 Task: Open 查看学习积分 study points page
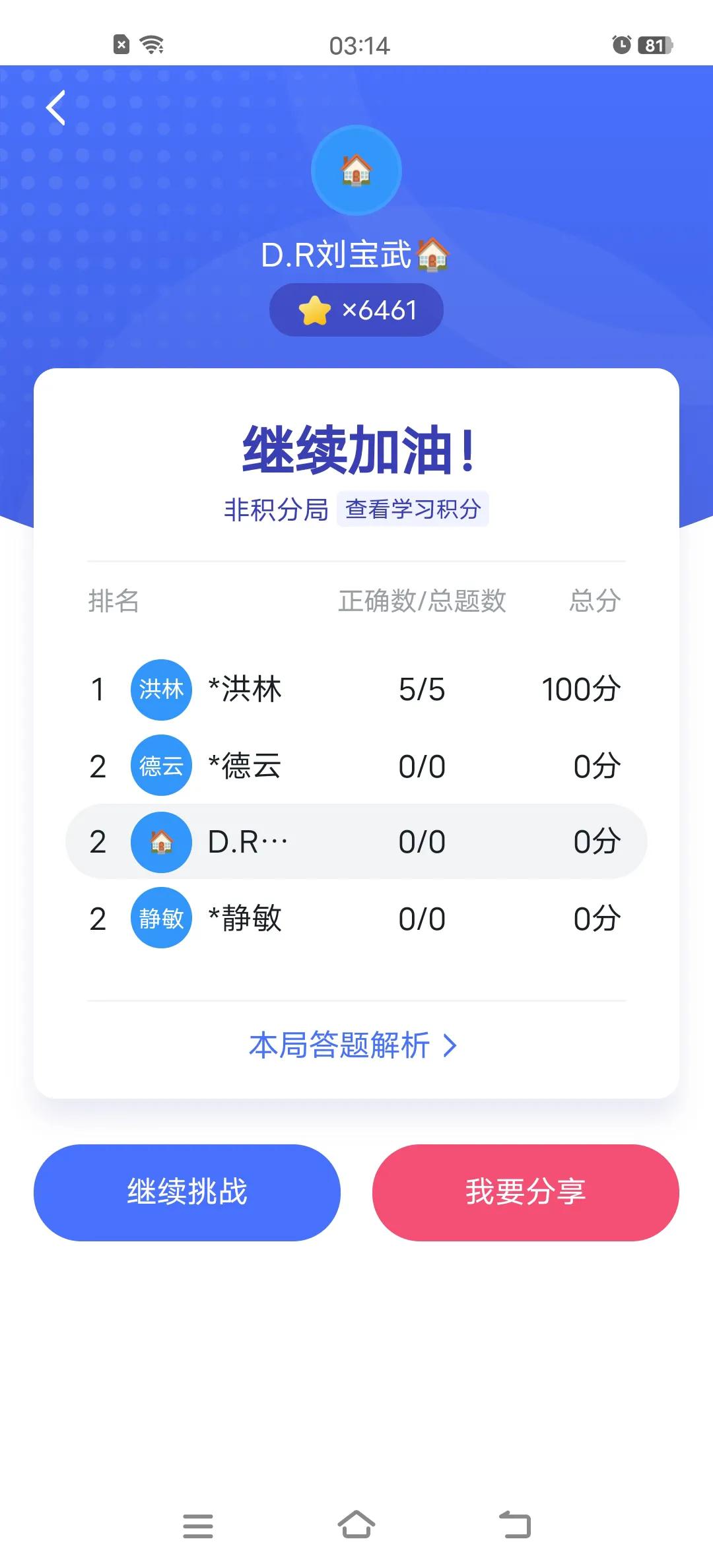[413, 509]
